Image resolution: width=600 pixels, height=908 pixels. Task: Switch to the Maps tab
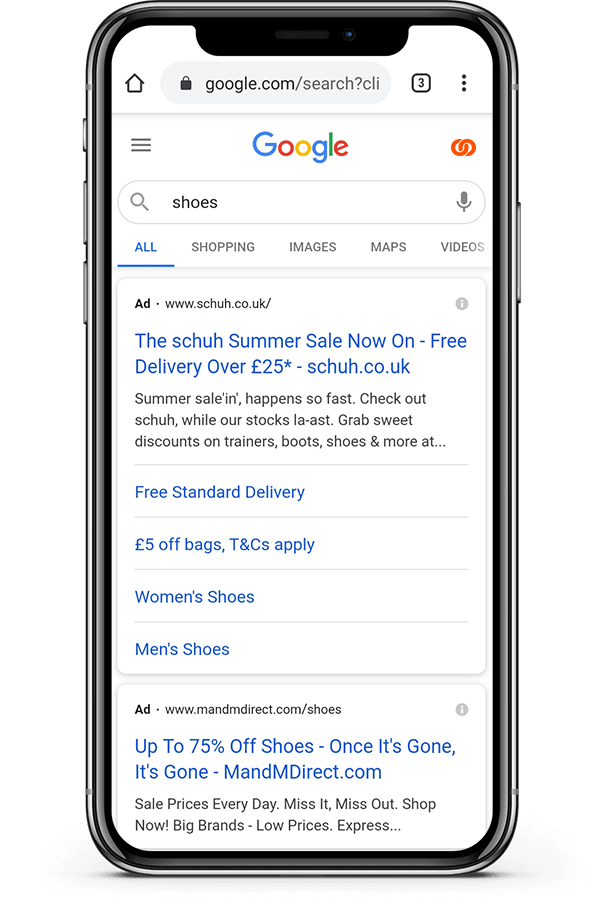388,247
